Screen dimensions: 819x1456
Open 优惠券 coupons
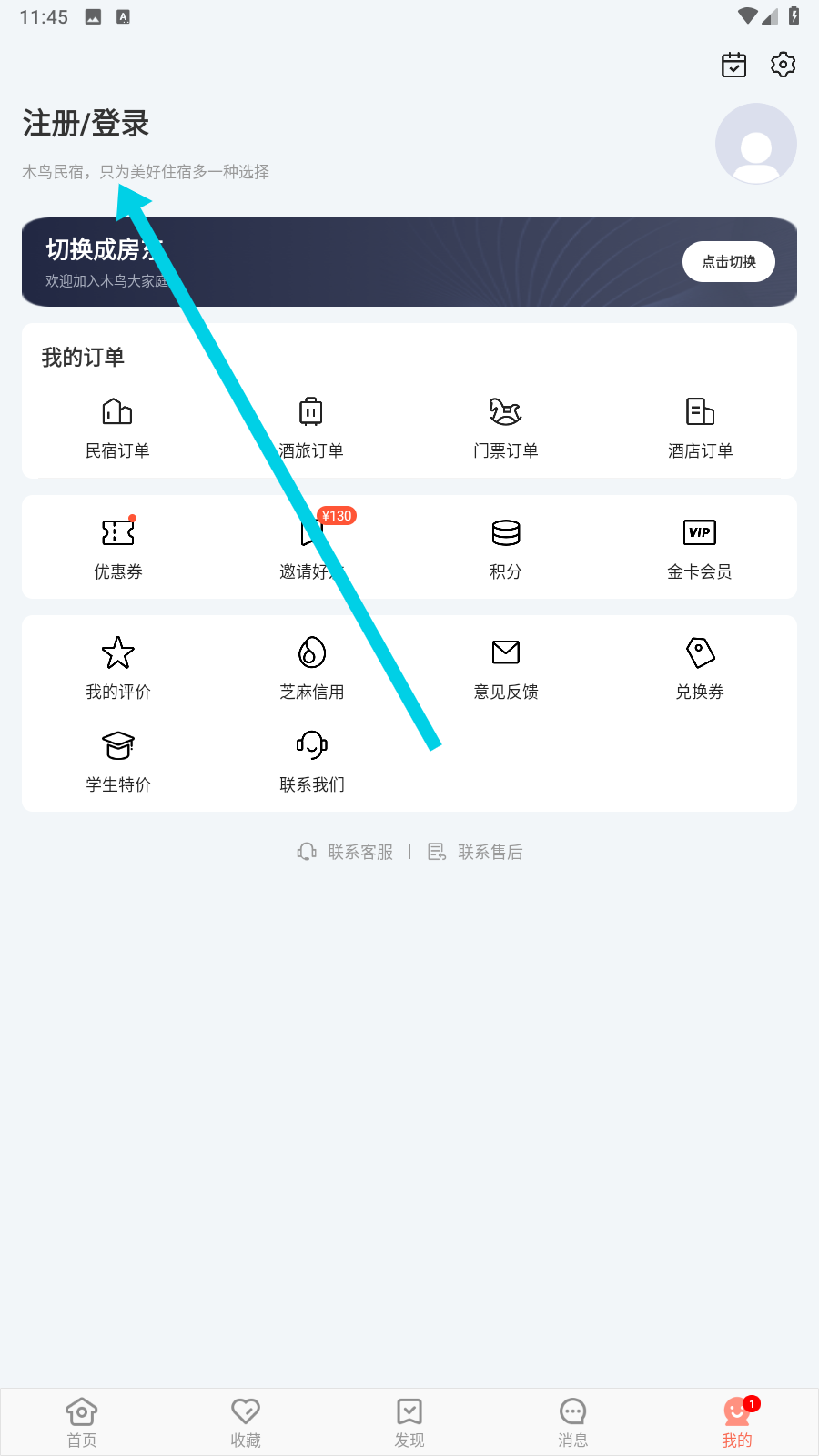click(x=117, y=548)
